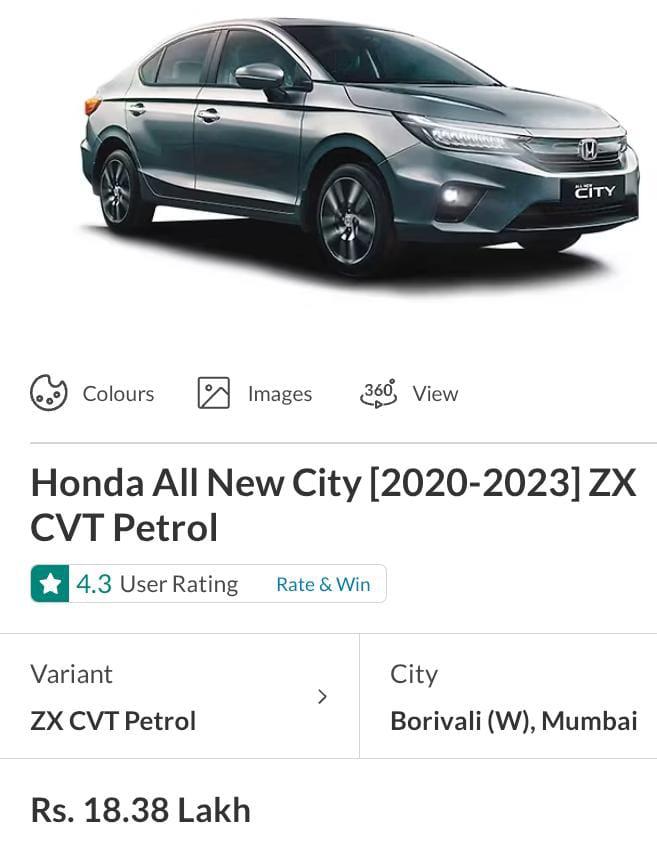Change the ZX CVT Petrol variant
Screen dimensions: 657x841
(x=180, y=697)
